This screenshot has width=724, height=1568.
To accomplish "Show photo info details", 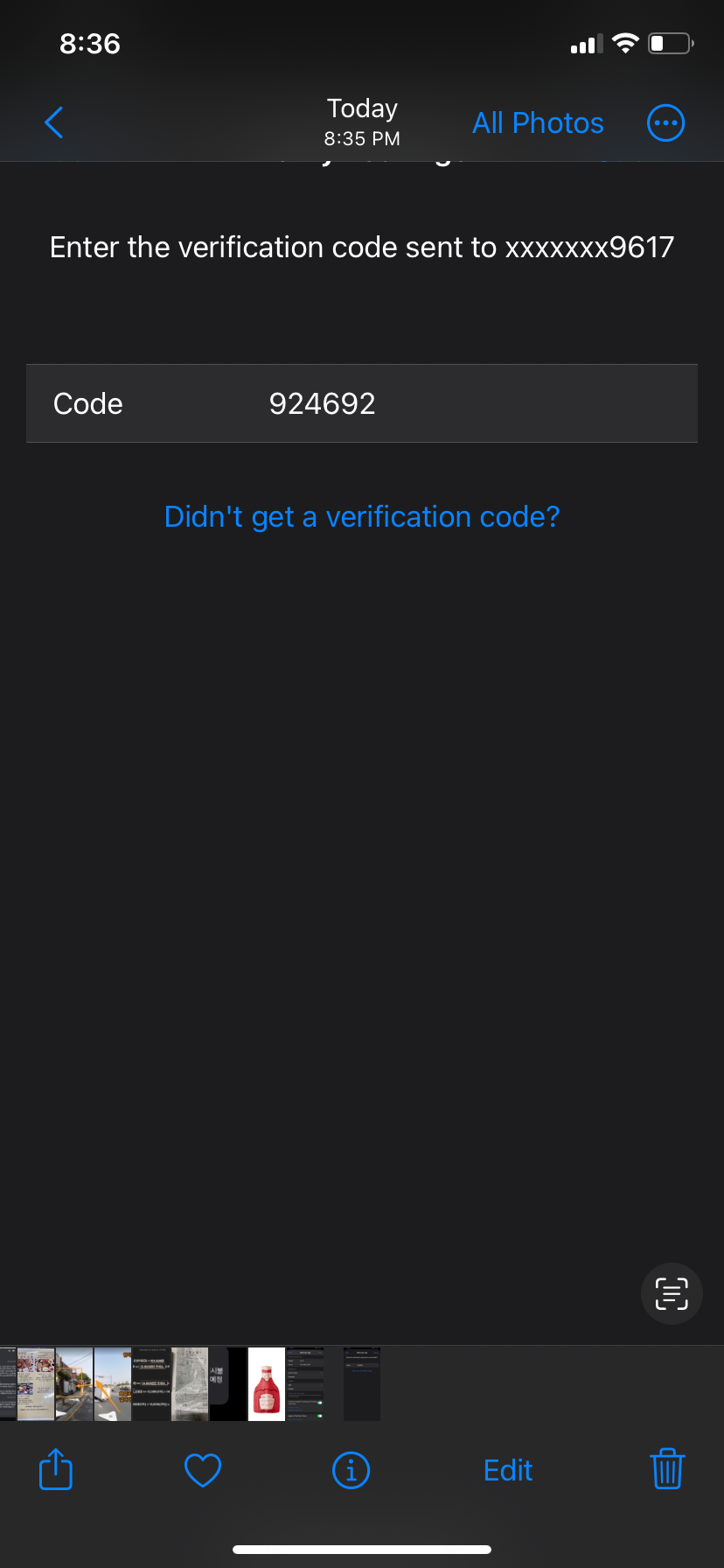I will 352,1470.
